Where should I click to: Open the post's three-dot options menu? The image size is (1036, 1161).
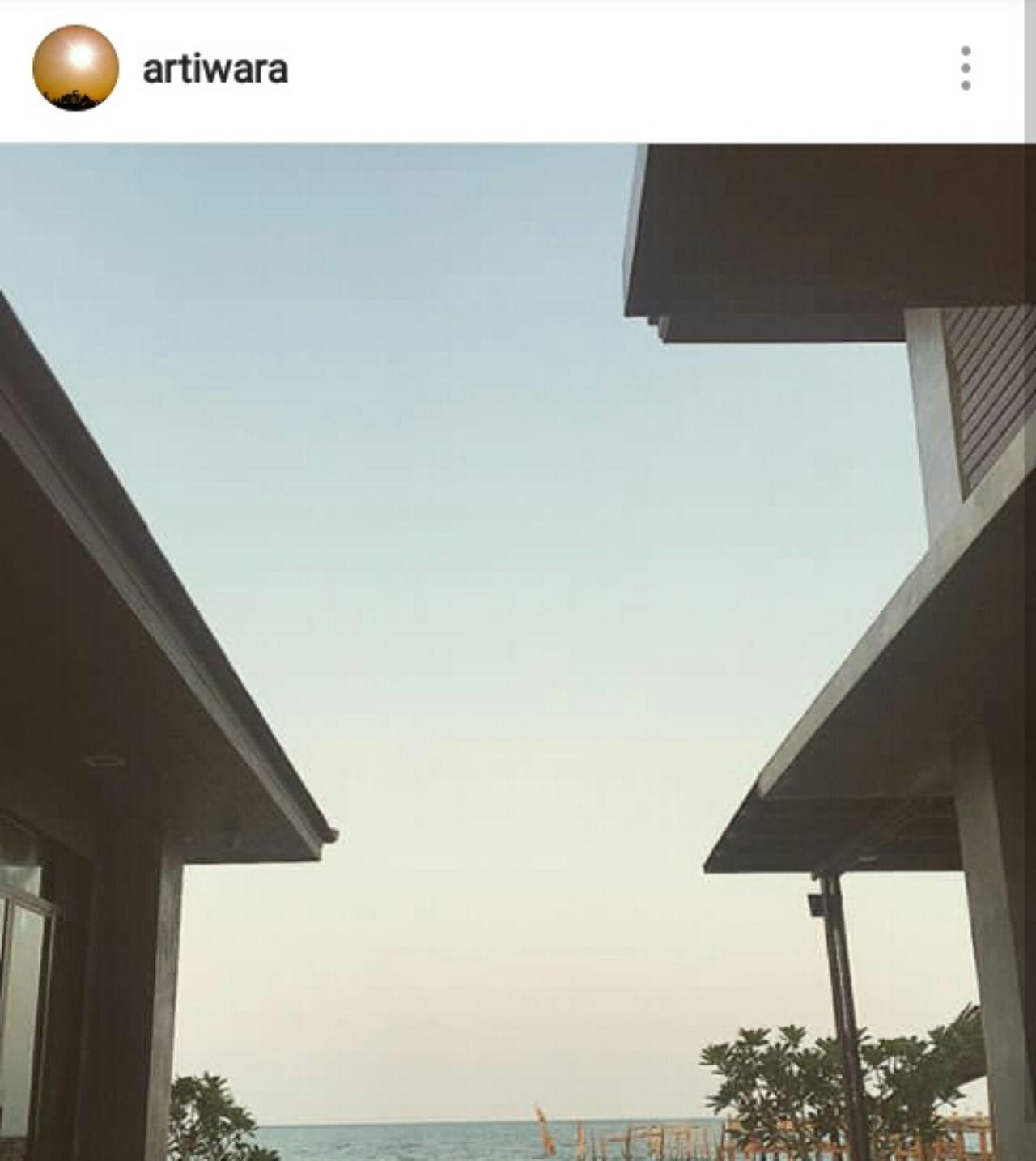point(965,68)
